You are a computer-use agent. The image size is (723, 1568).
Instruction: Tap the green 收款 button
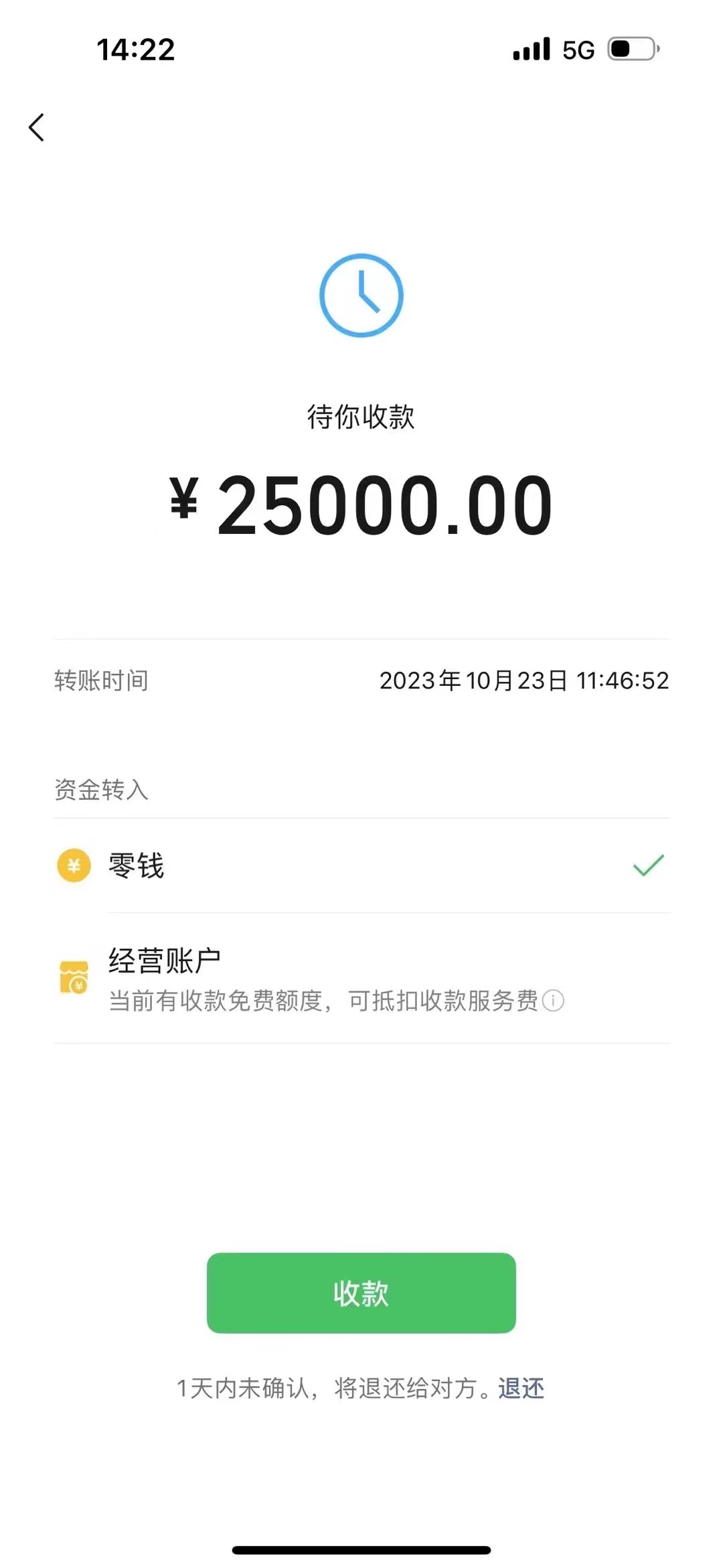tap(361, 1293)
